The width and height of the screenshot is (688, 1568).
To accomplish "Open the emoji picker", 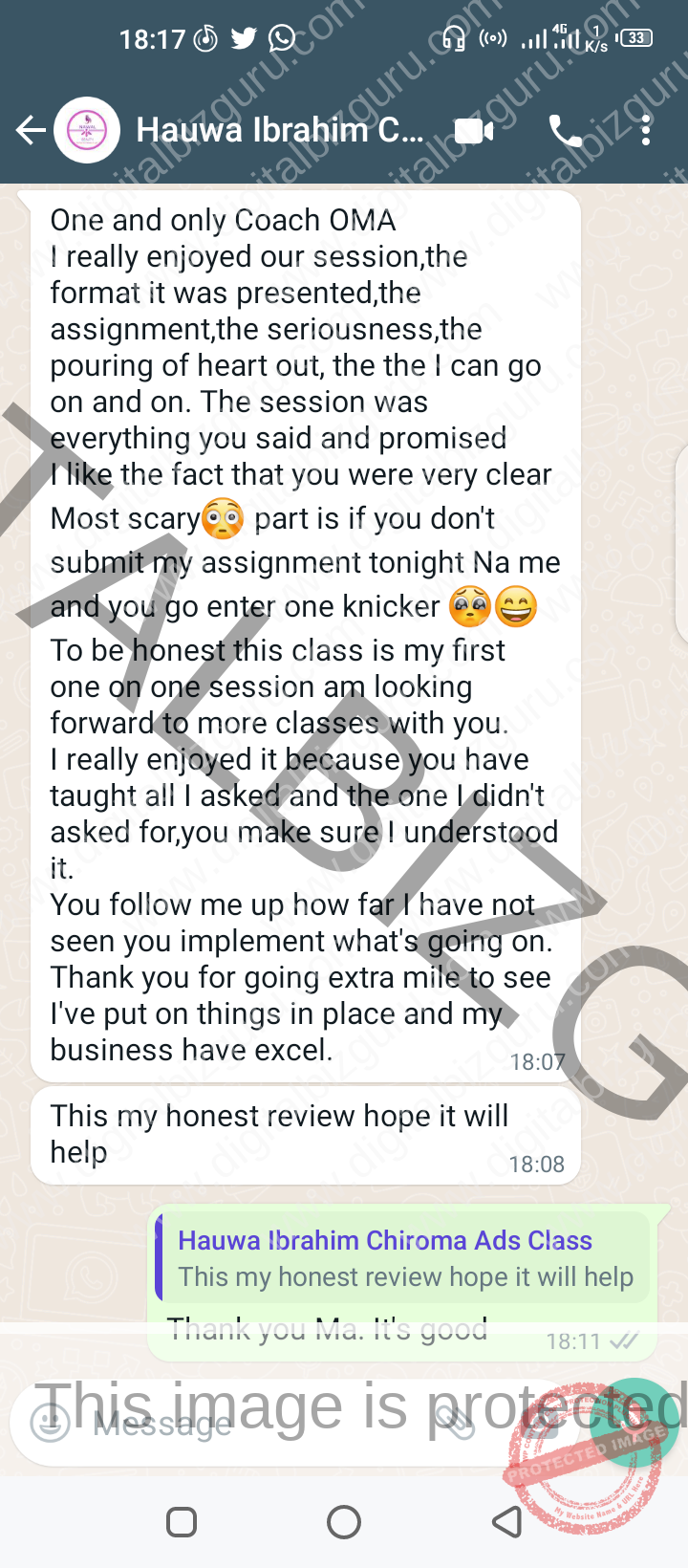I will (x=51, y=1424).
